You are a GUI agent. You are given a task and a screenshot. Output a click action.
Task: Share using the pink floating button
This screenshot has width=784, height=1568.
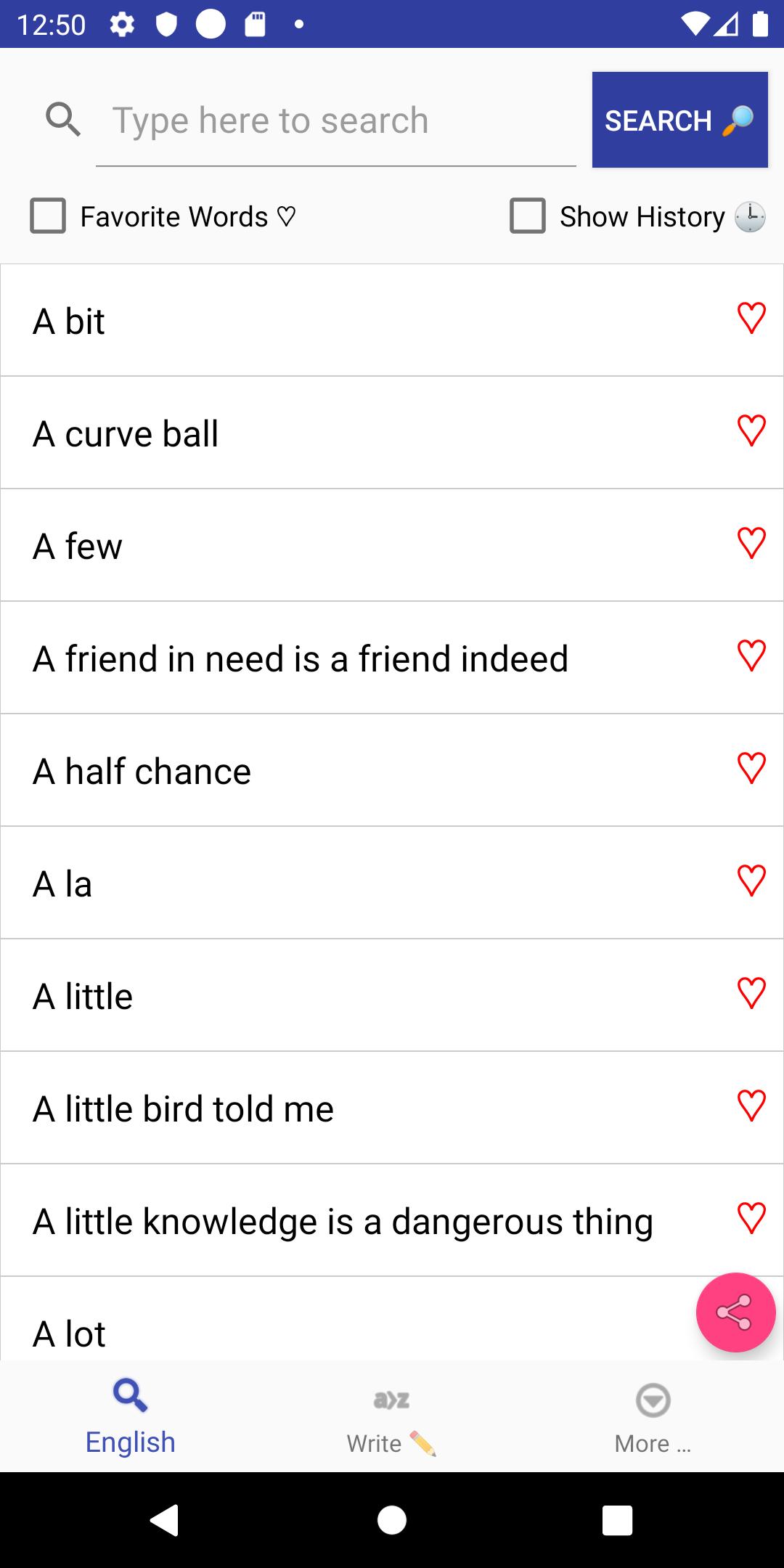tap(735, 1312)
